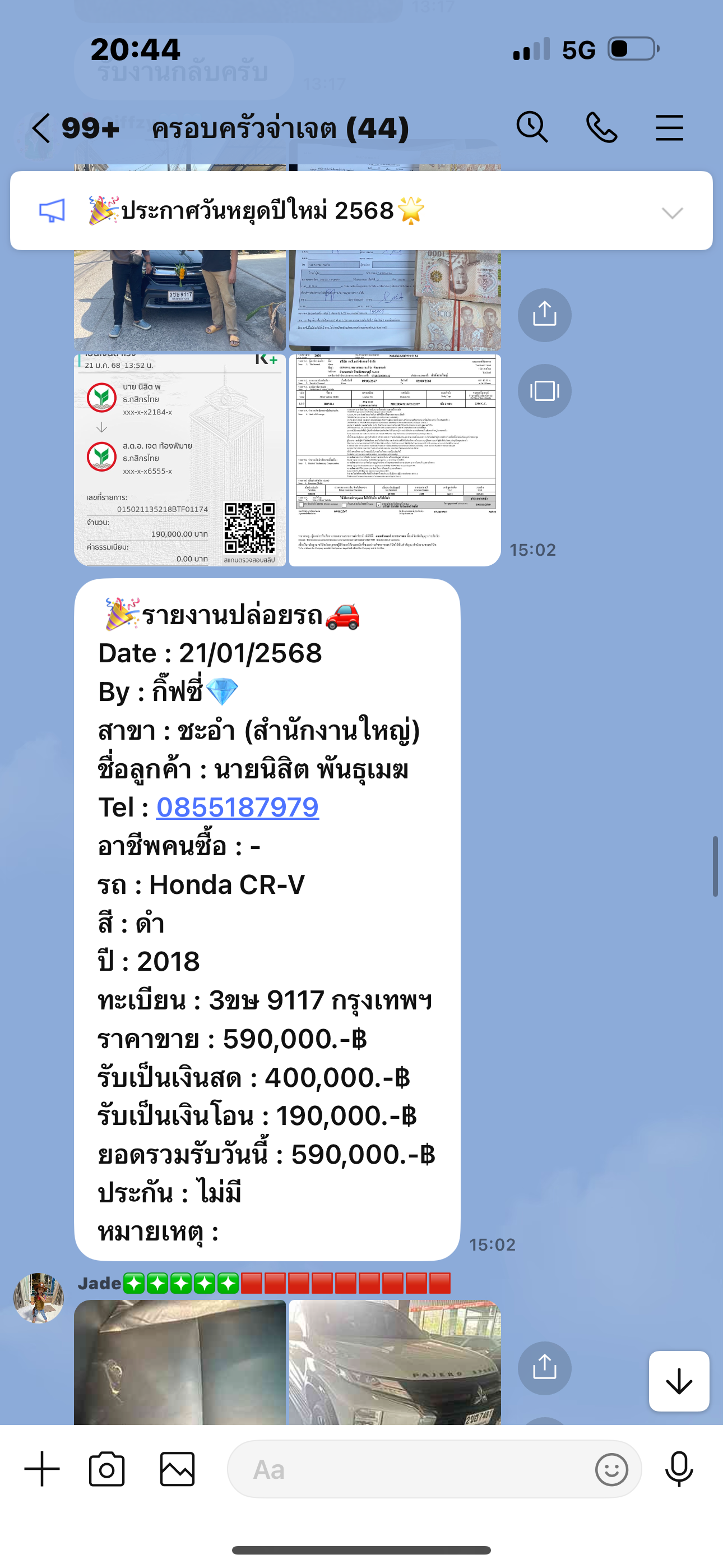Viewport: 723px width, 1568px height.
Task: Open the plus attachment menu
Action: [x=42, y=1469]
